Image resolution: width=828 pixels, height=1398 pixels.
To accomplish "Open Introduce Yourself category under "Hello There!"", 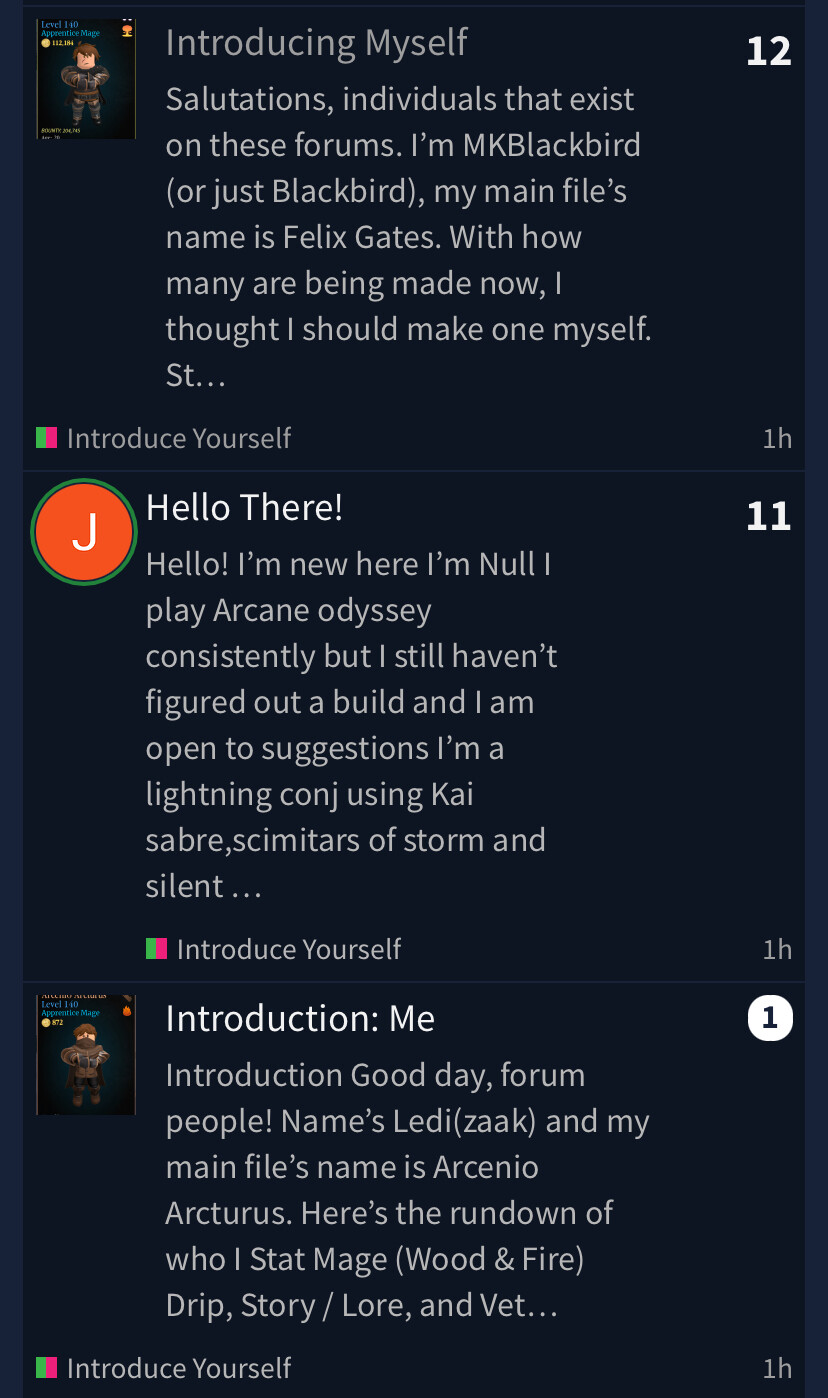I will (274, 949).
